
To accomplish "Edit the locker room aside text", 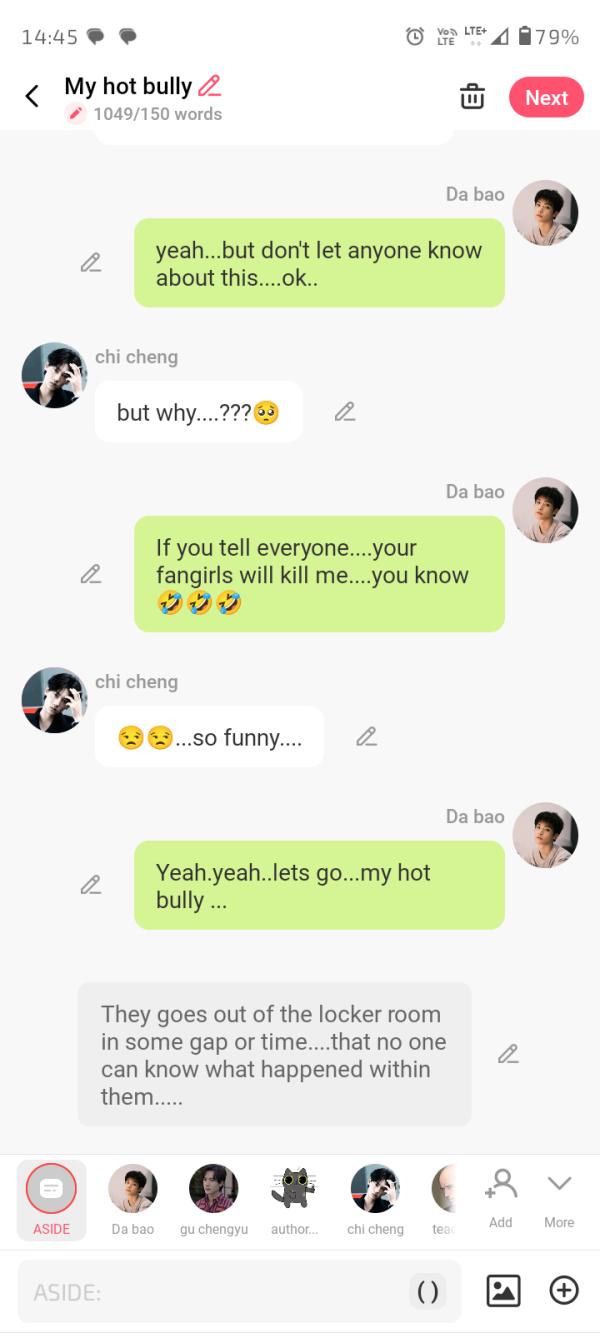I will (508, 1054).
